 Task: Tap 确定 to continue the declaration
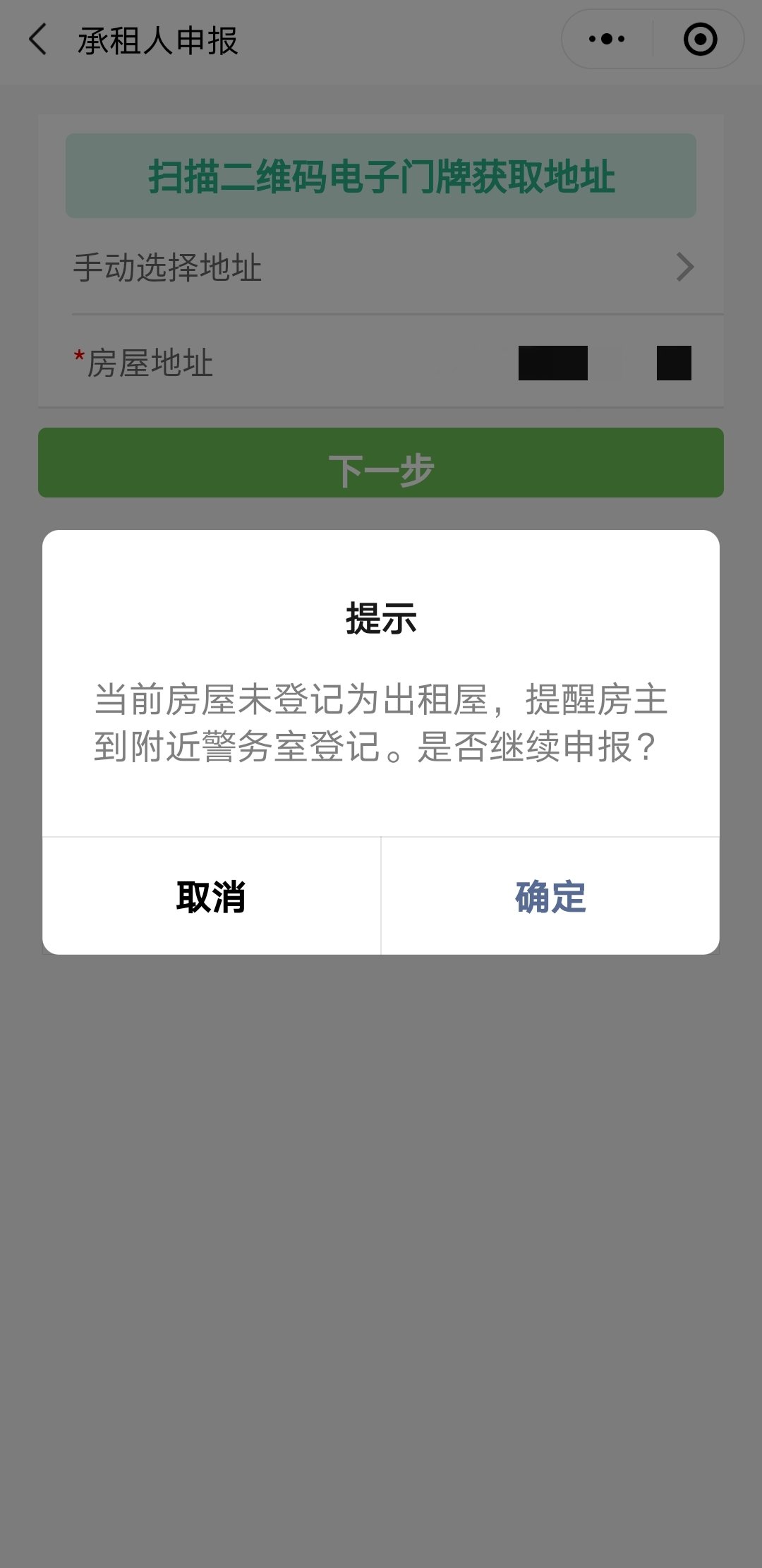coord(550,897)
